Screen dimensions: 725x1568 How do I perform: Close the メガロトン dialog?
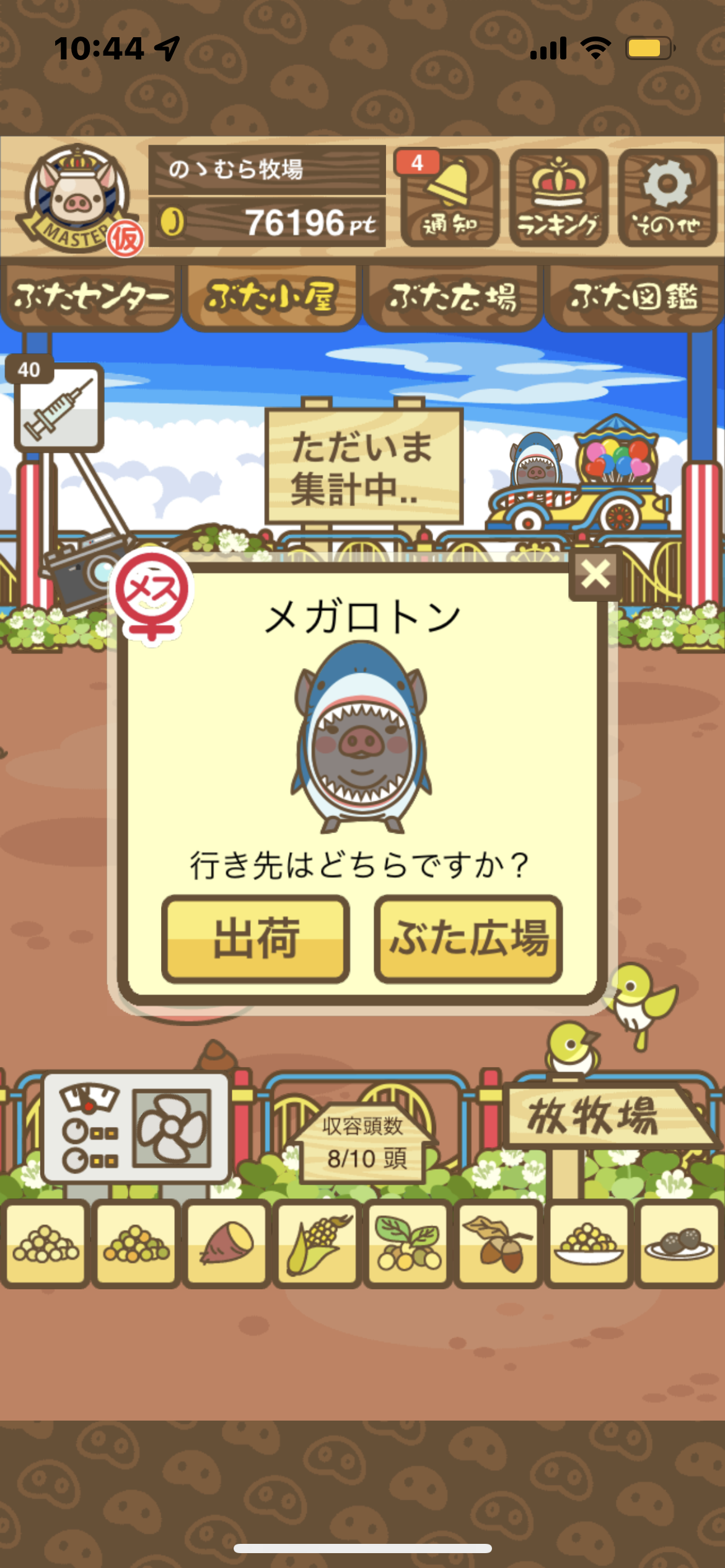tap(595, 575)
